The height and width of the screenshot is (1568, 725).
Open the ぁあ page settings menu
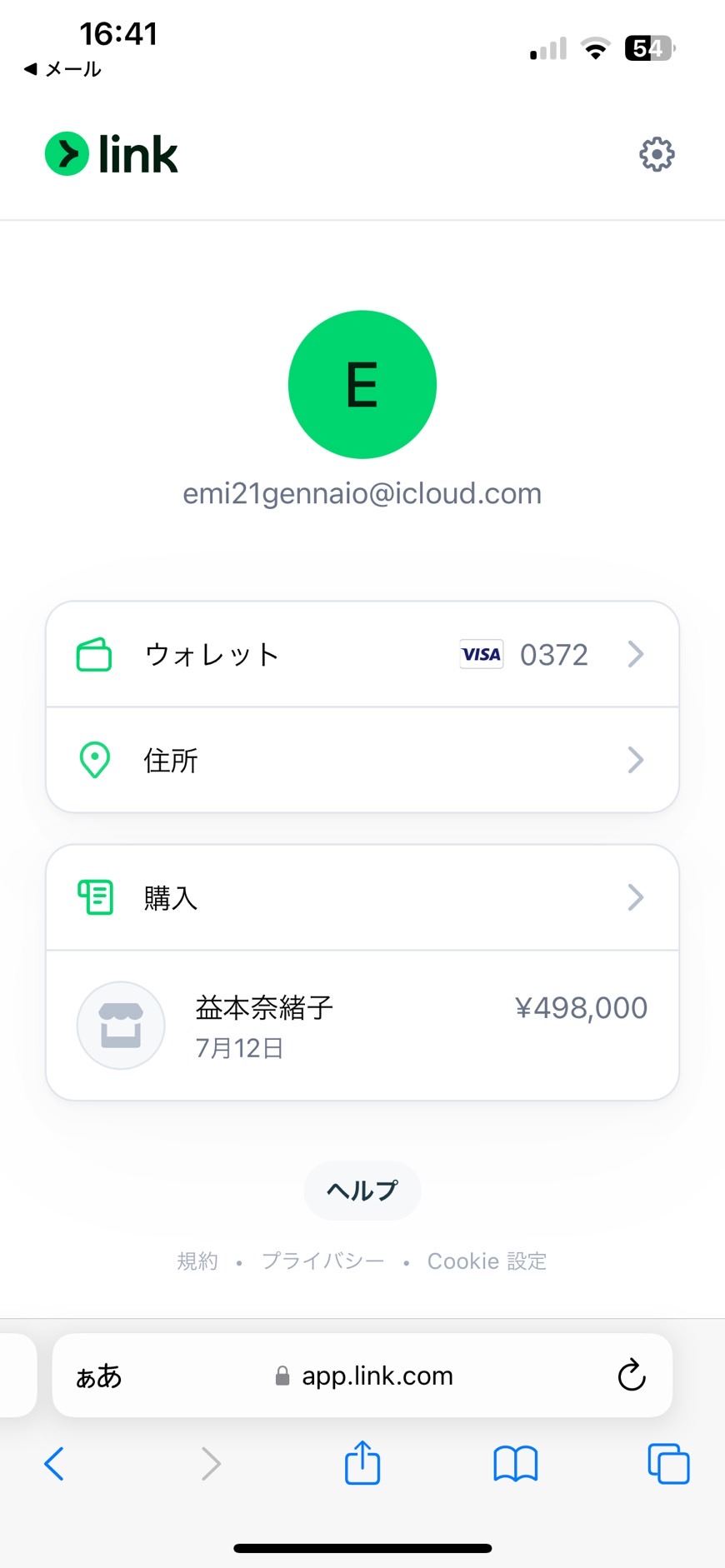99,1376
